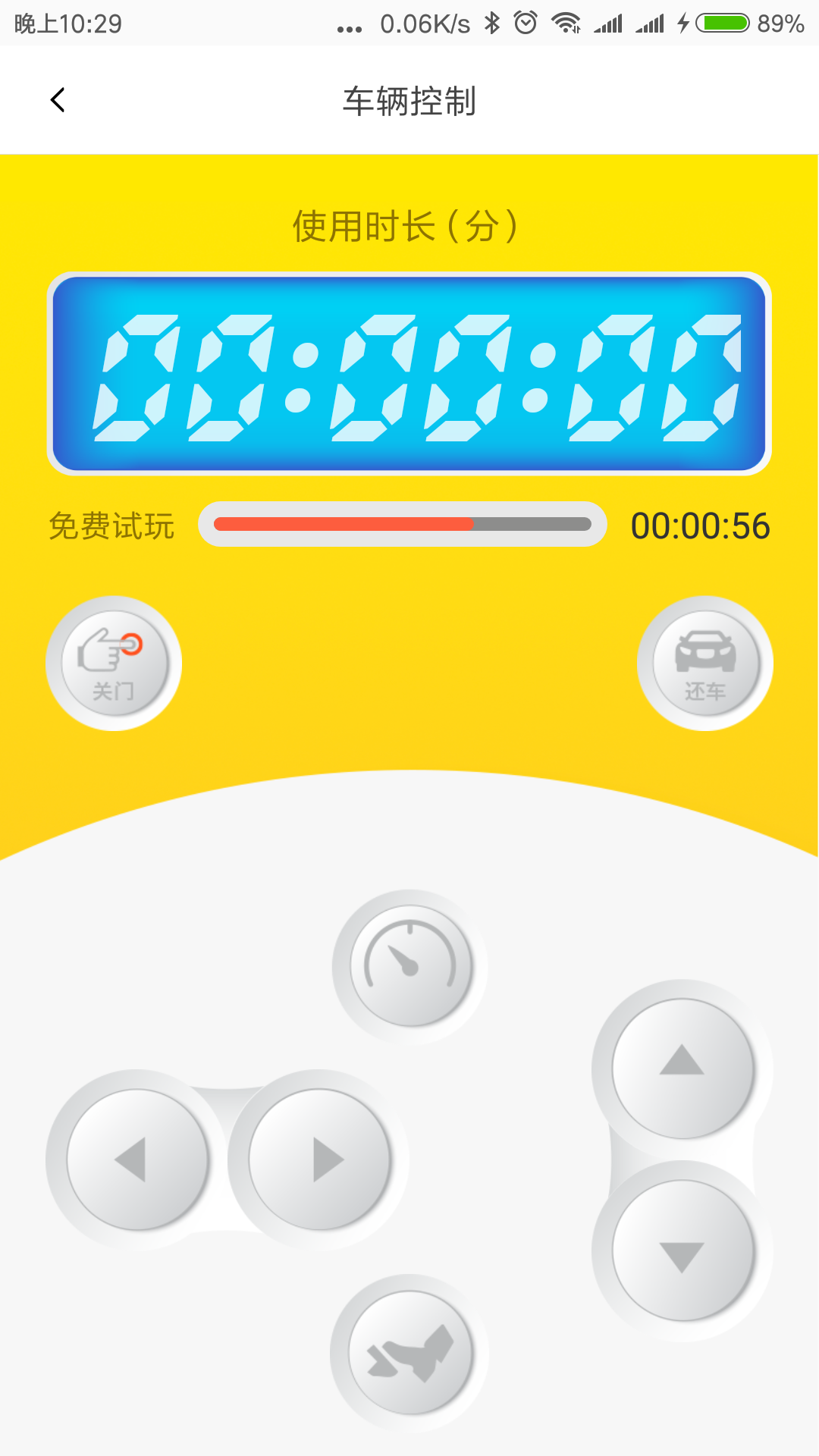
Task: Click the 免费试玩 label
Action: (x=111, y=524)
